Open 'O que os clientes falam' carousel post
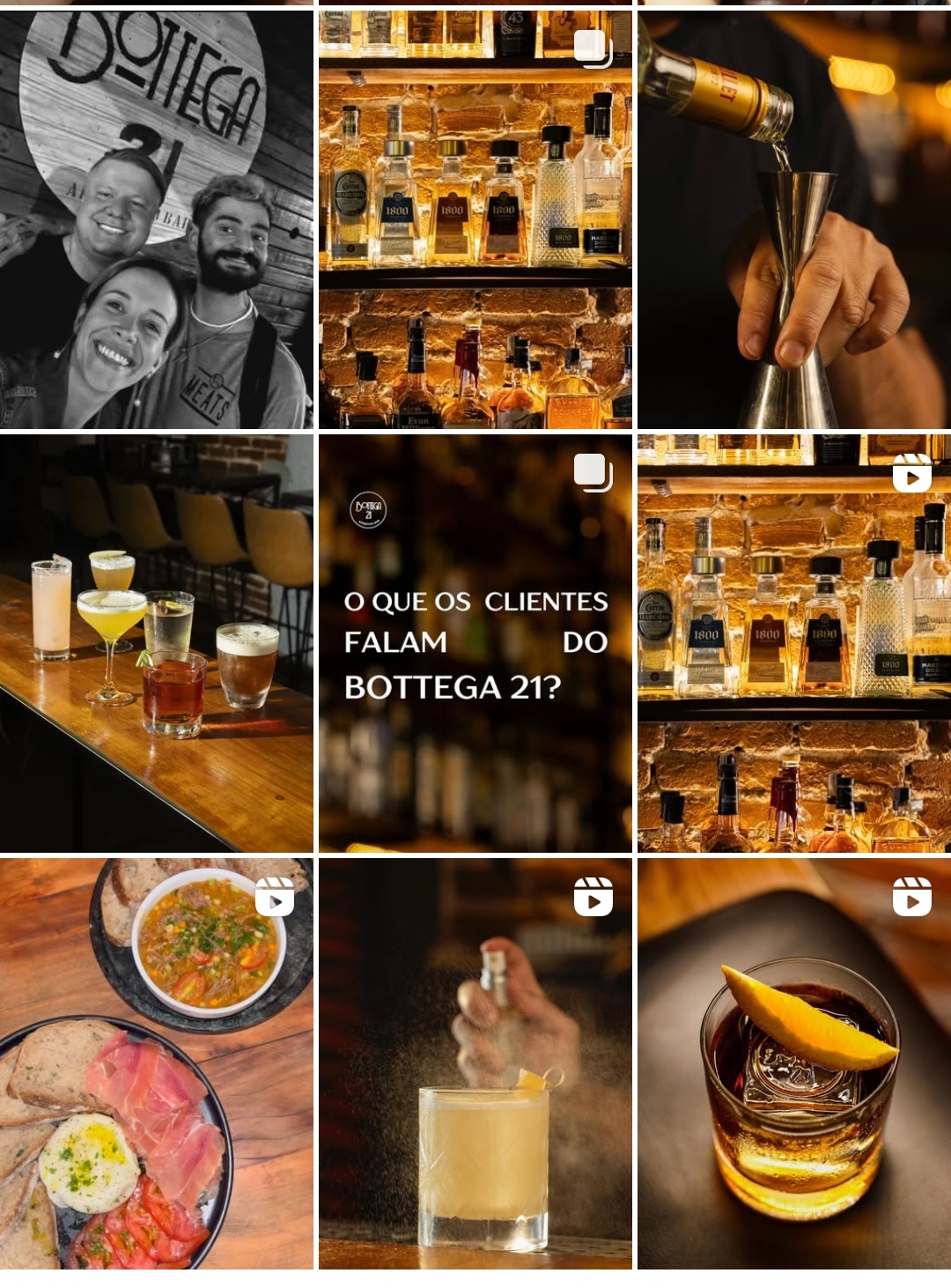The height and width of the screenshot is (1288, 951). tap(475, 643)
